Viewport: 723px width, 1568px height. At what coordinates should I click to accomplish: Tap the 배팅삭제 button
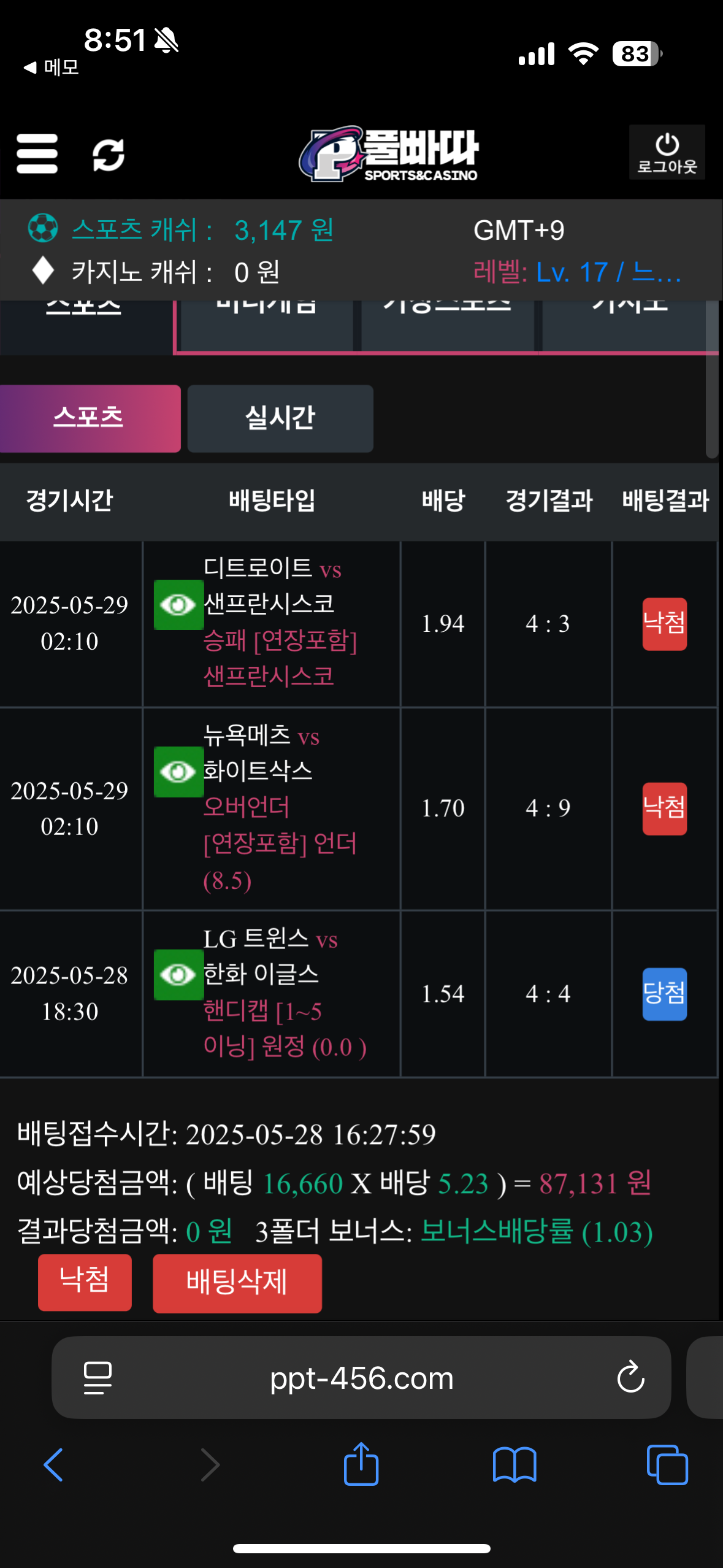click(x=237, y=1283)
